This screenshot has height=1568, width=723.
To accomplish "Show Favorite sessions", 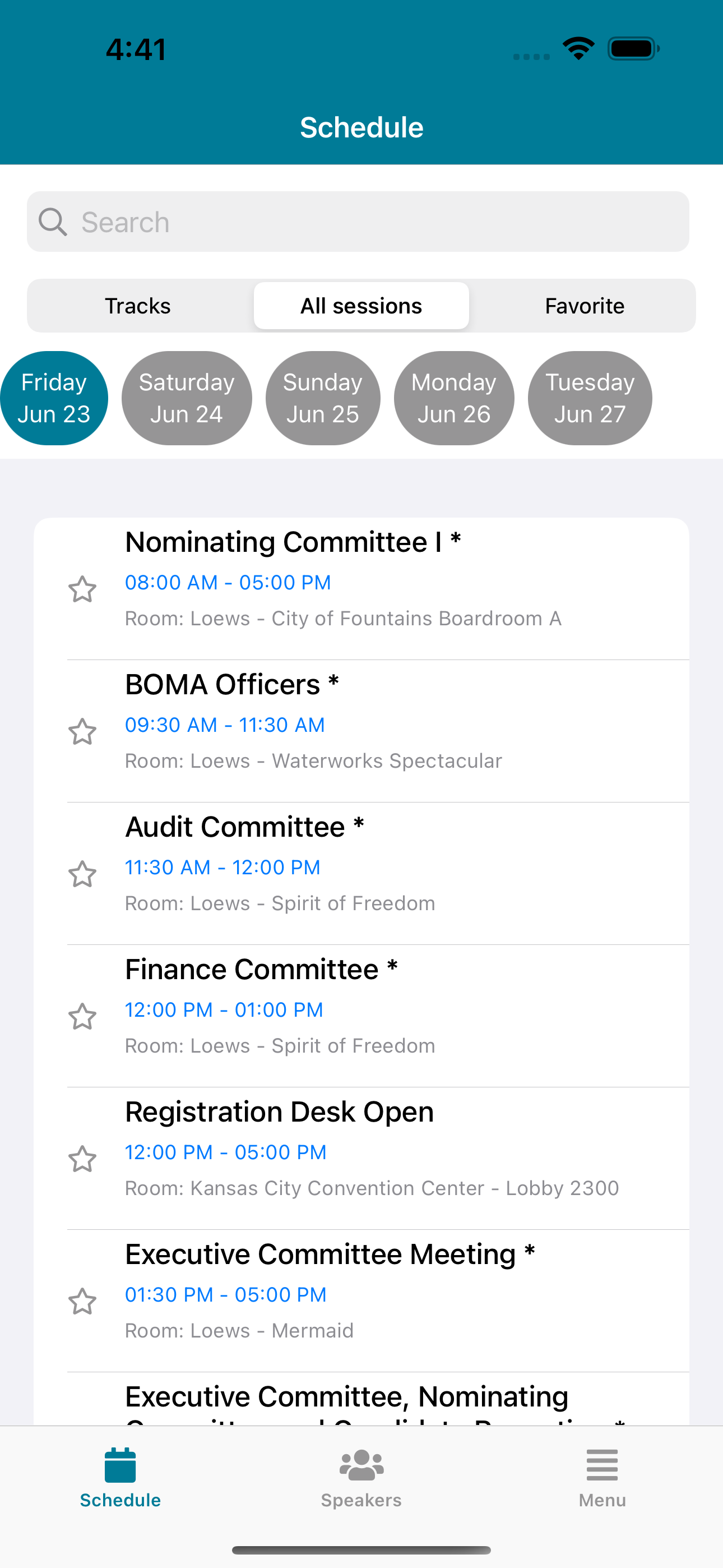I will click(584, 306).
